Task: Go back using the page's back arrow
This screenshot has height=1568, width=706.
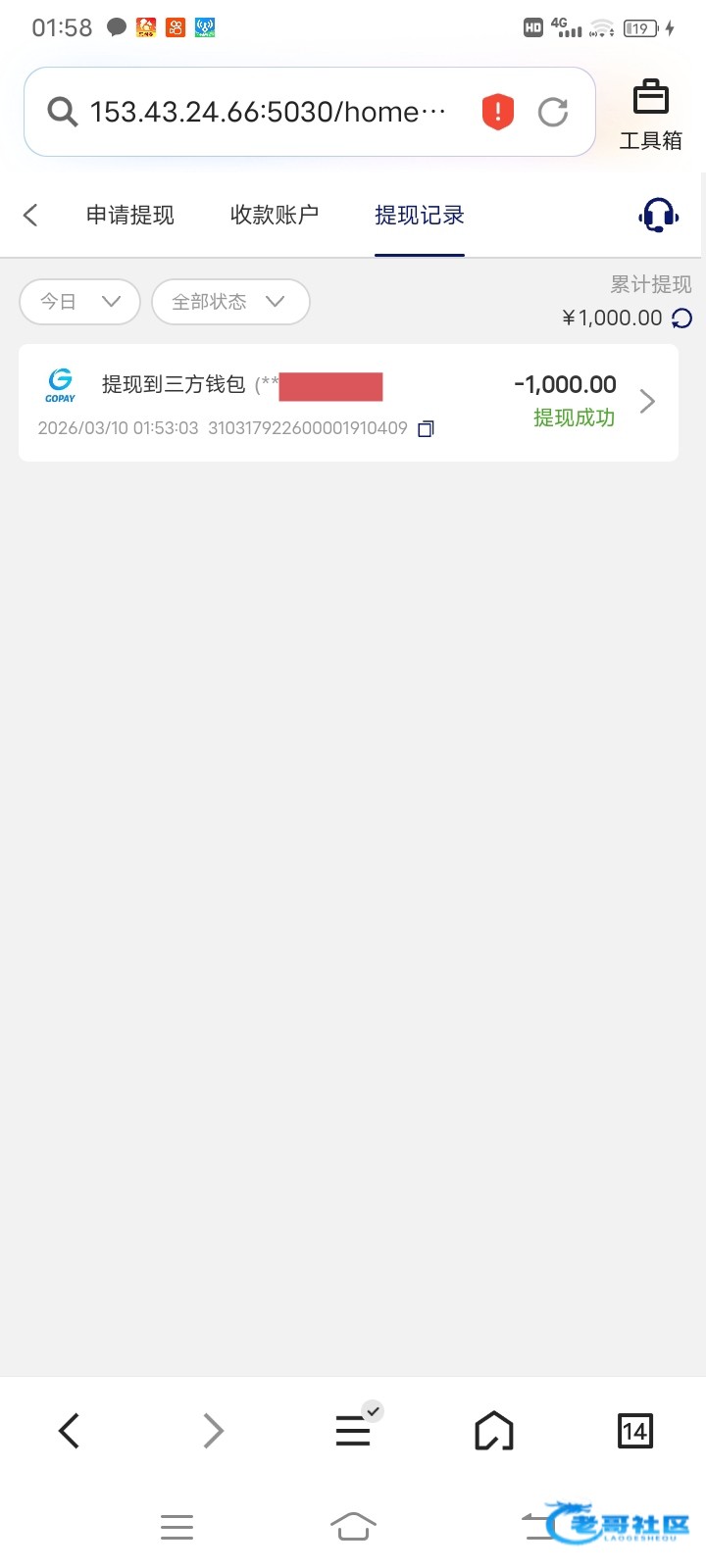Action: [30, 215]
